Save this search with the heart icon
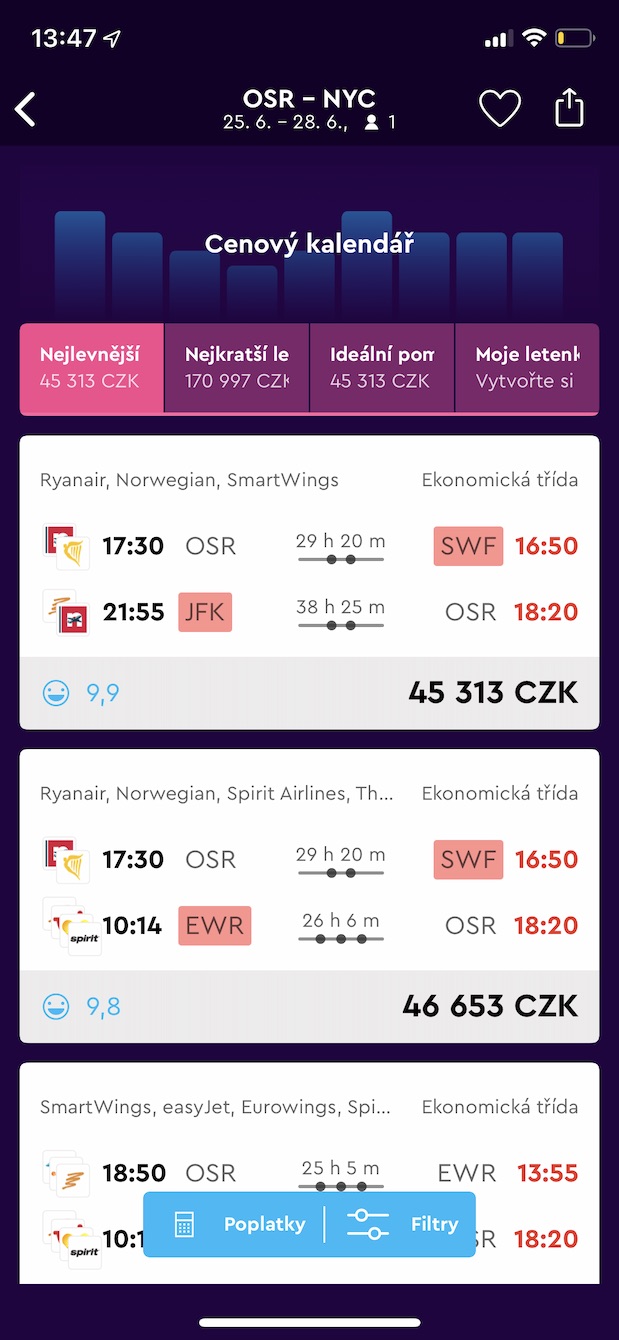Screen dimensions: 619x1340 coord(500,108)
